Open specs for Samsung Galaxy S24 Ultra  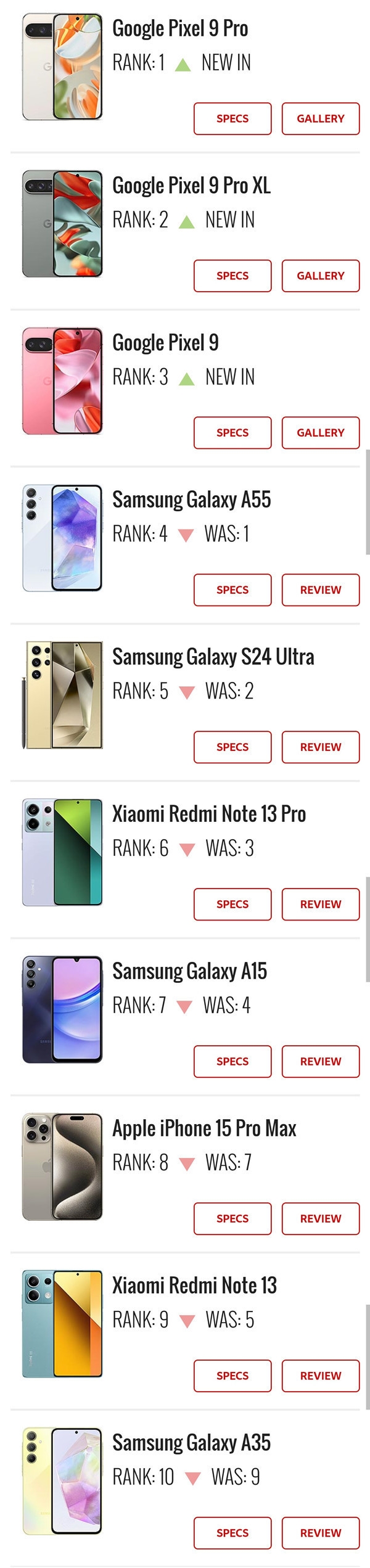[x=232, y=747]
